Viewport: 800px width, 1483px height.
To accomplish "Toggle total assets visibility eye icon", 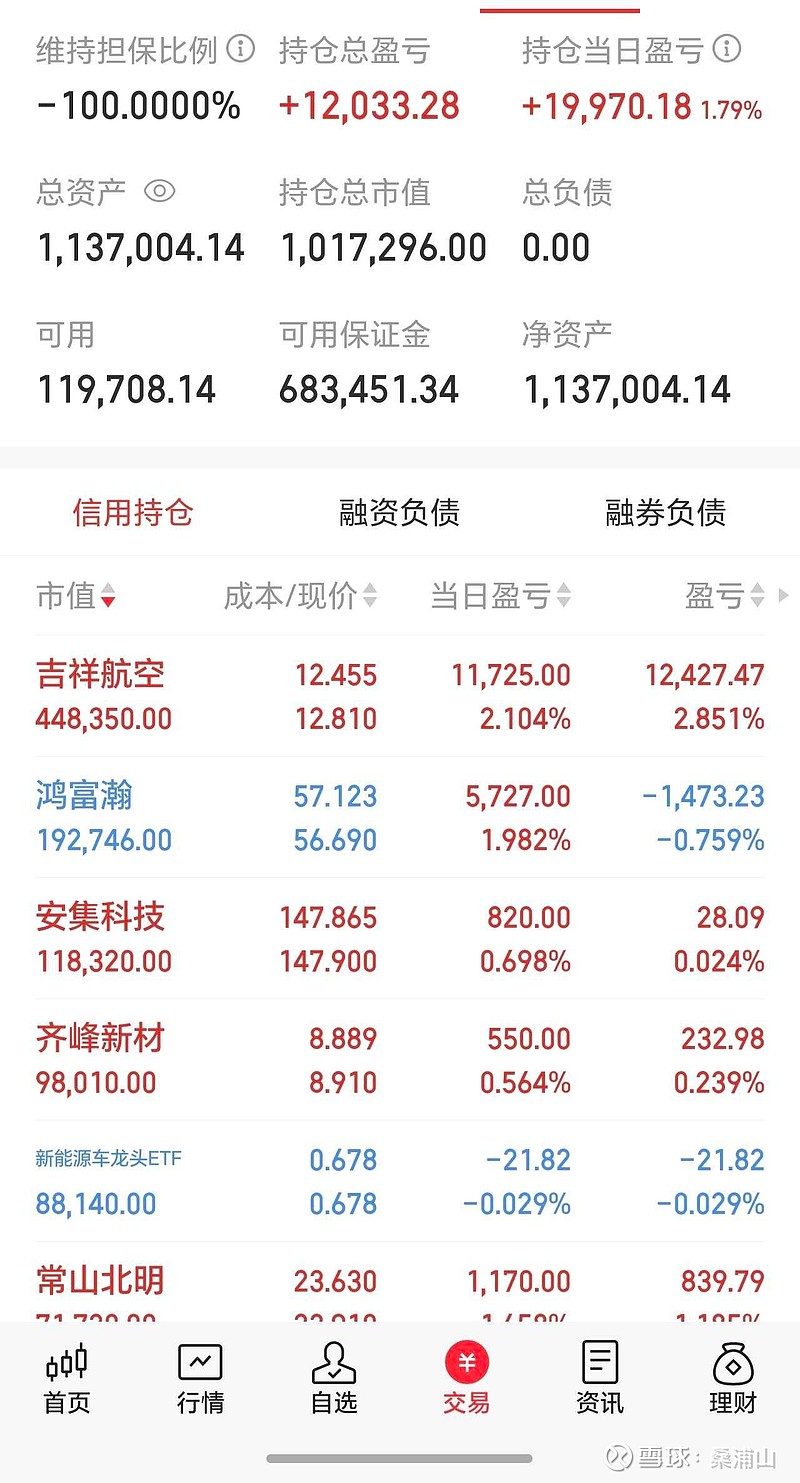I will point(159,191).
